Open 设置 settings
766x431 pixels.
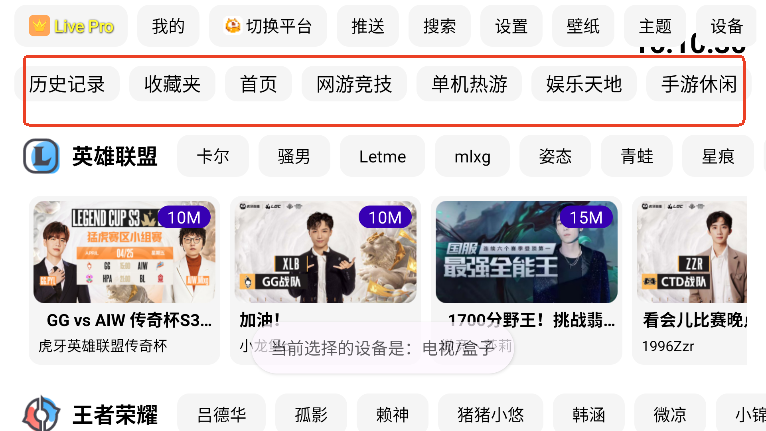click(511, 26)
